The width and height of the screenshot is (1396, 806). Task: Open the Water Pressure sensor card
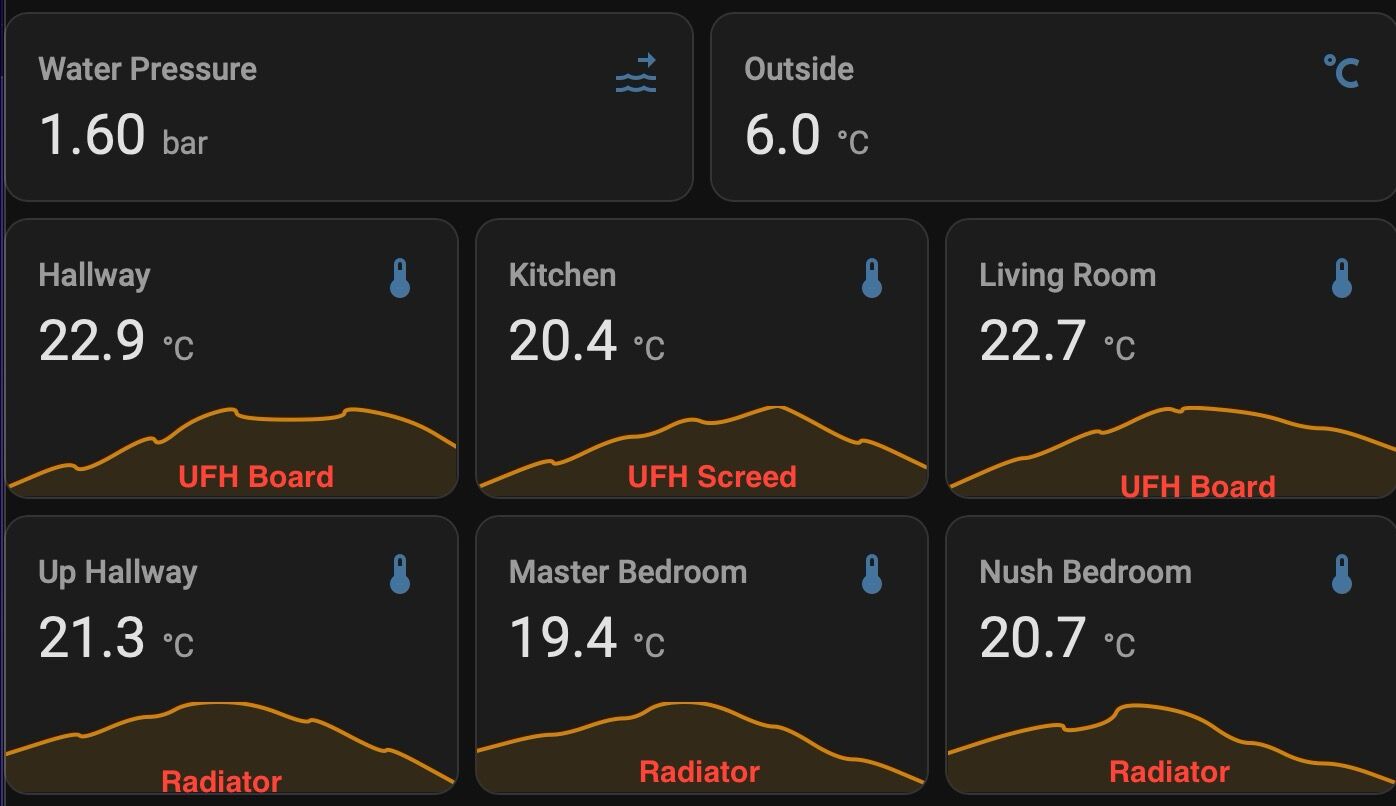click(348, 108)
